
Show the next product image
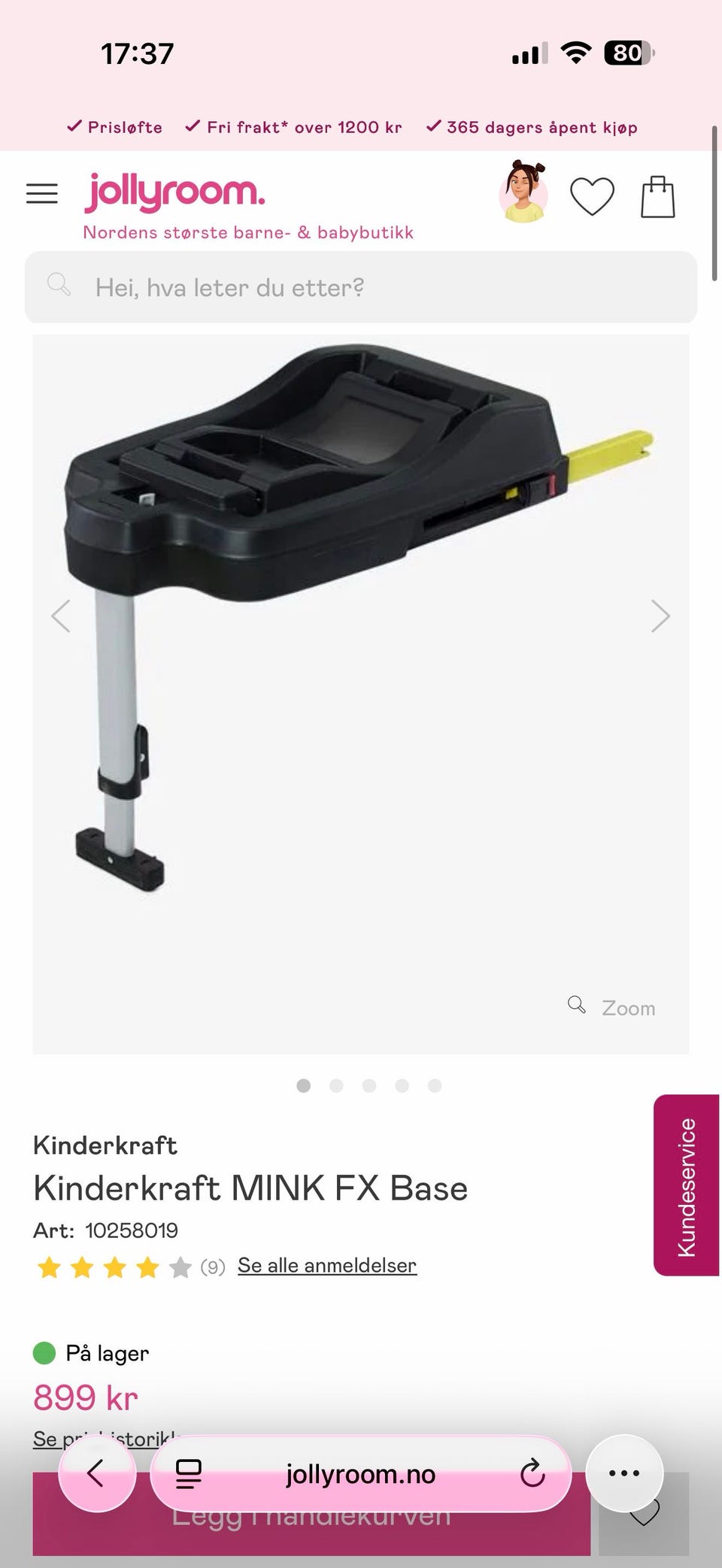(660, 616)
